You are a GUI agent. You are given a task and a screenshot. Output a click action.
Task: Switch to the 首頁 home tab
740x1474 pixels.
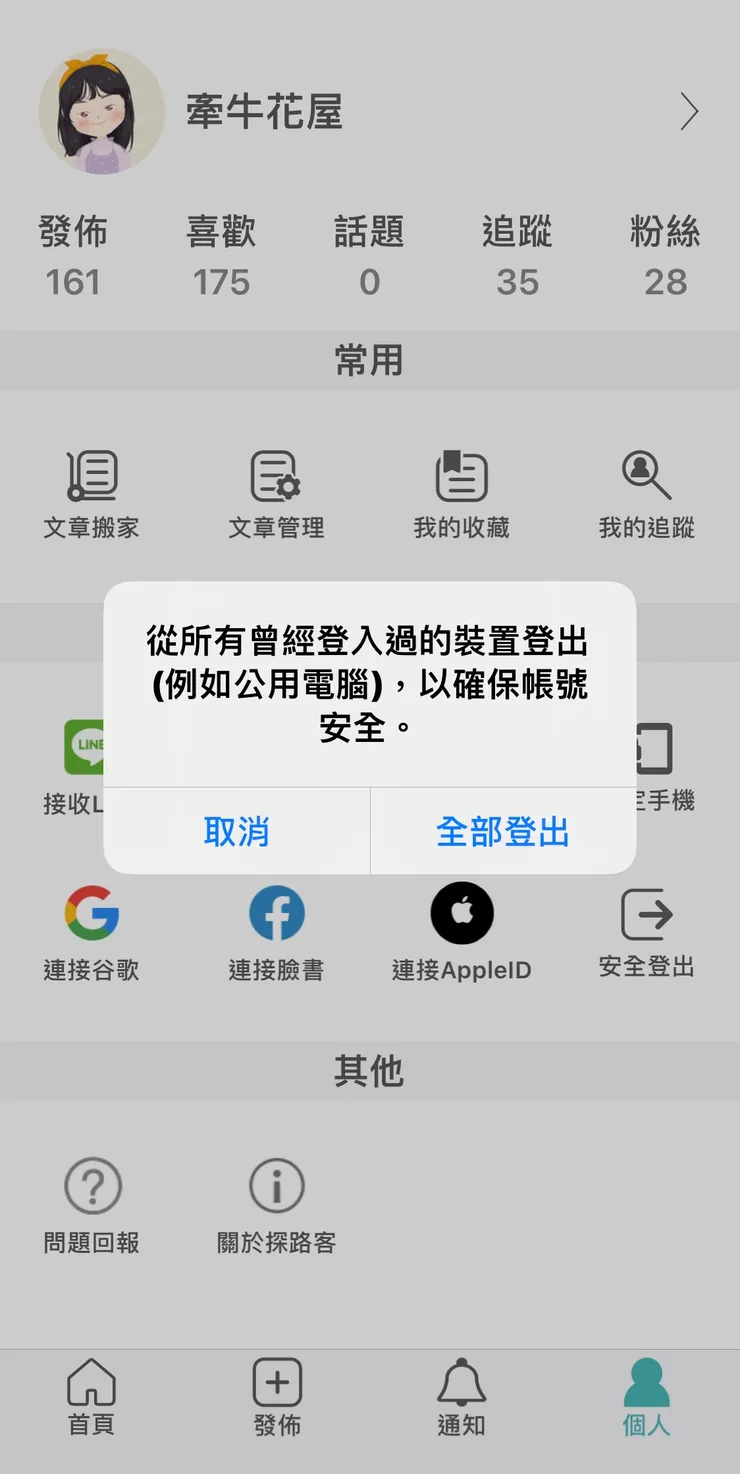tap(92, 1399)
